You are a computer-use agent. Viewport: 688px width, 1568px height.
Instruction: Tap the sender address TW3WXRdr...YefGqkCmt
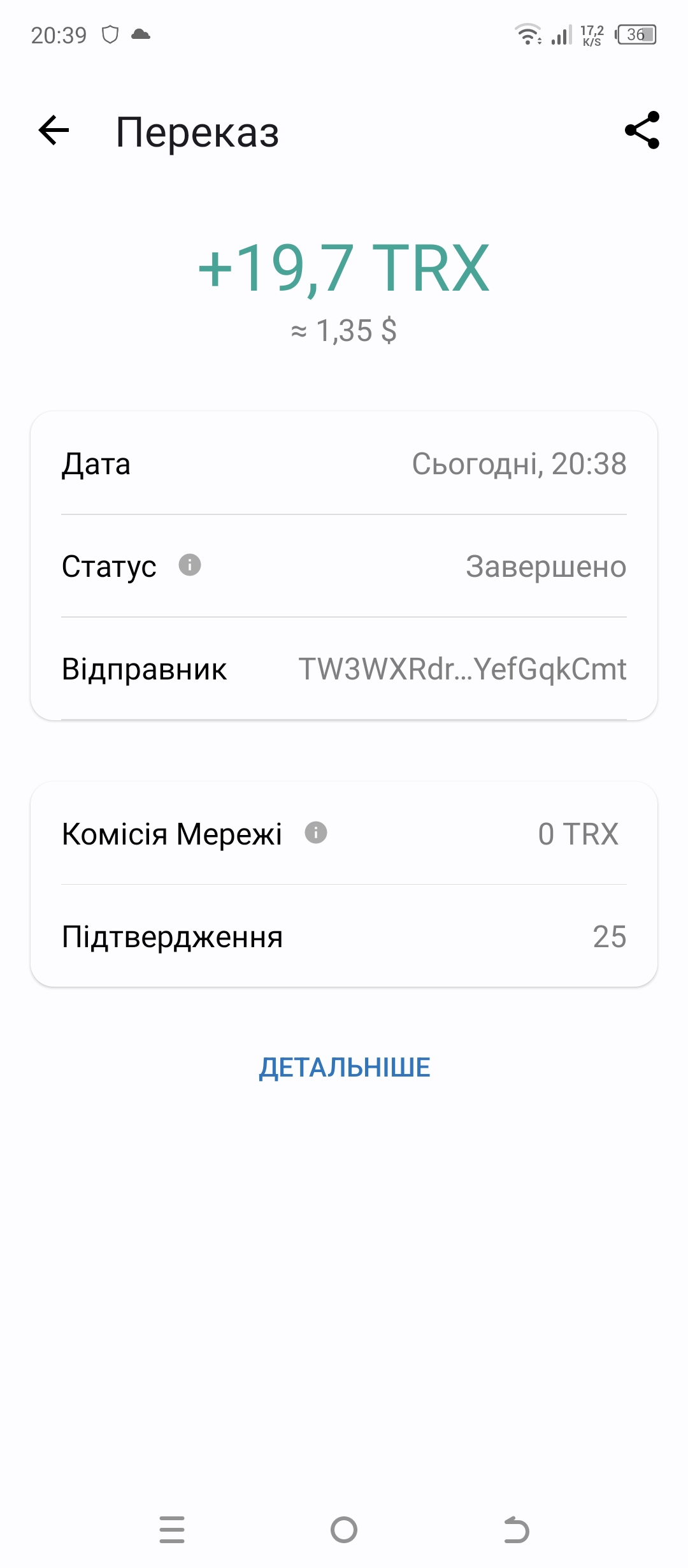pyautogui.click(x=462, y=669)
